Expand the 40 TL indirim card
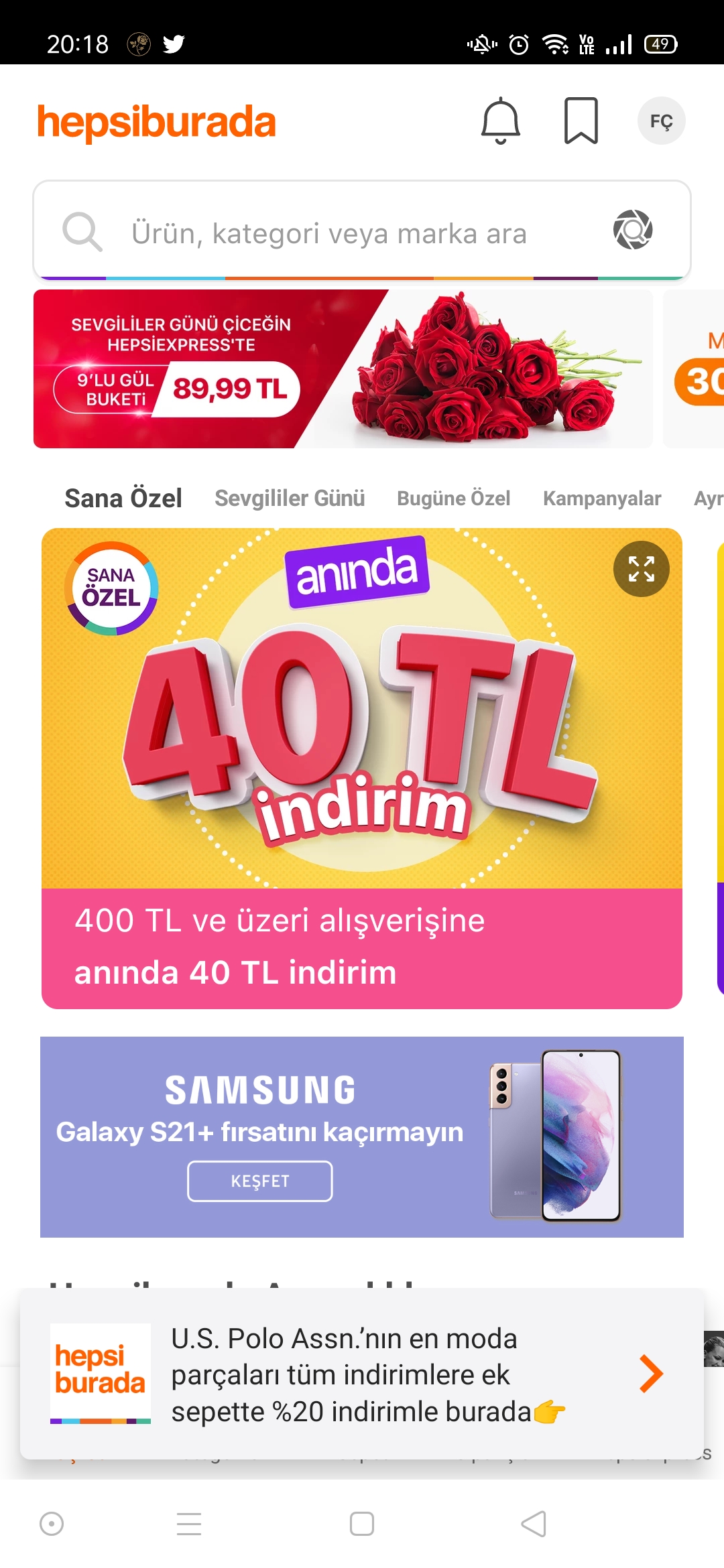 (x=641, y=569)
